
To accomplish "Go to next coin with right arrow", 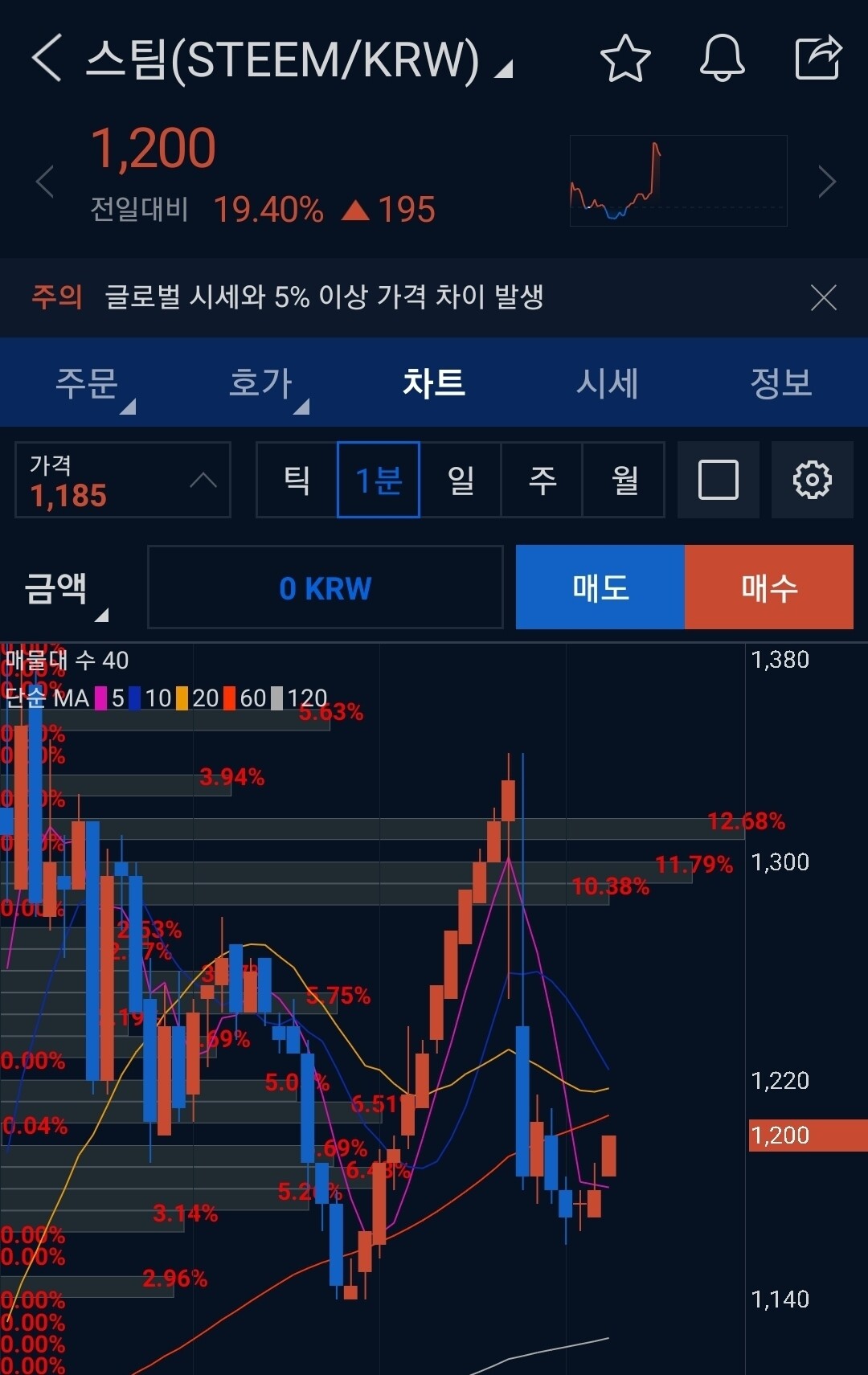I will pos(827,182).
